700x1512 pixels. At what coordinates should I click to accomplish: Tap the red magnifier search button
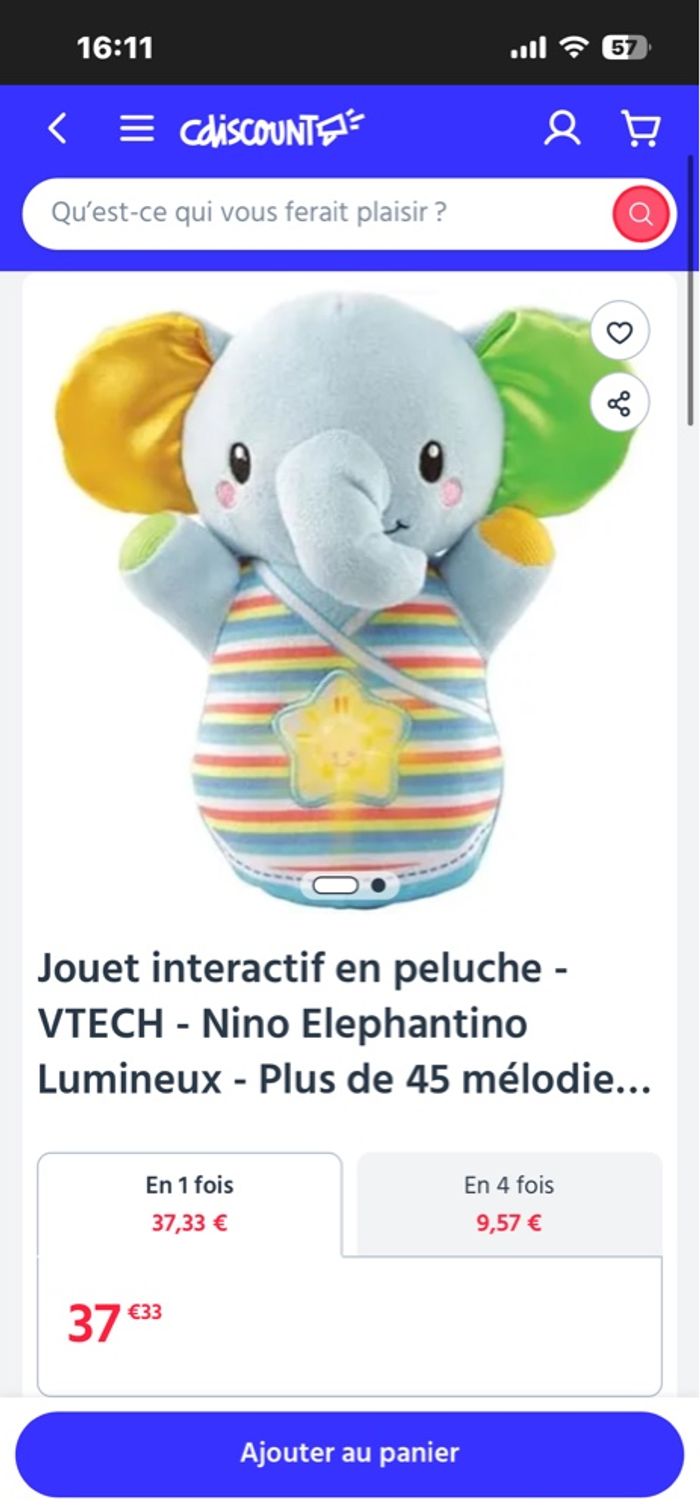coord(640,214)
